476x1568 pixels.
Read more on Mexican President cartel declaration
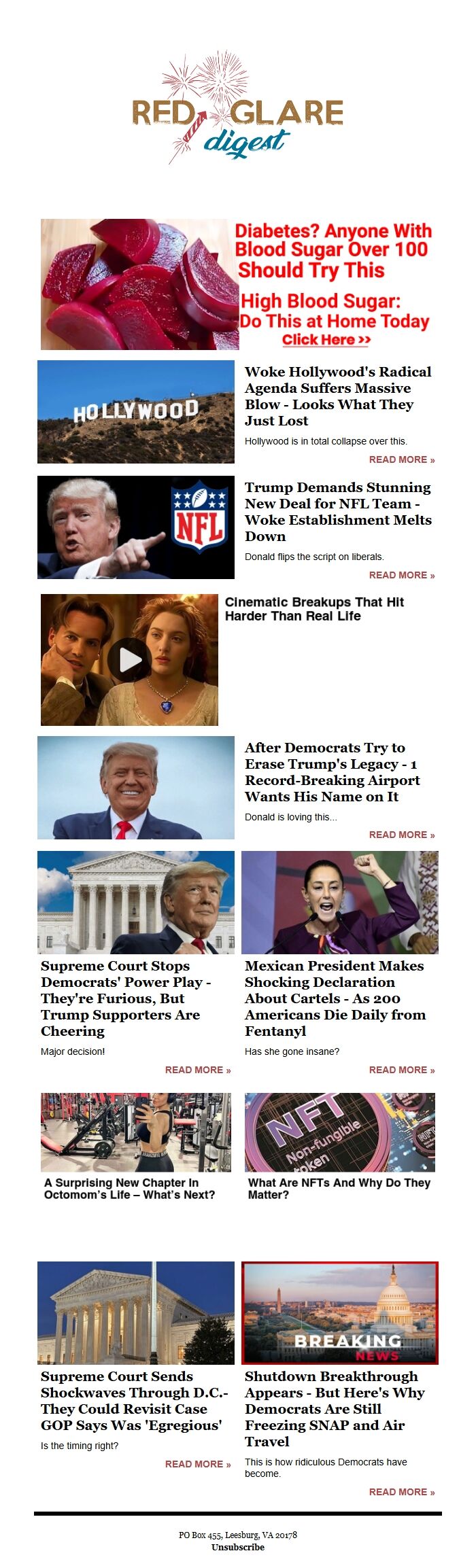point(401,1070)
